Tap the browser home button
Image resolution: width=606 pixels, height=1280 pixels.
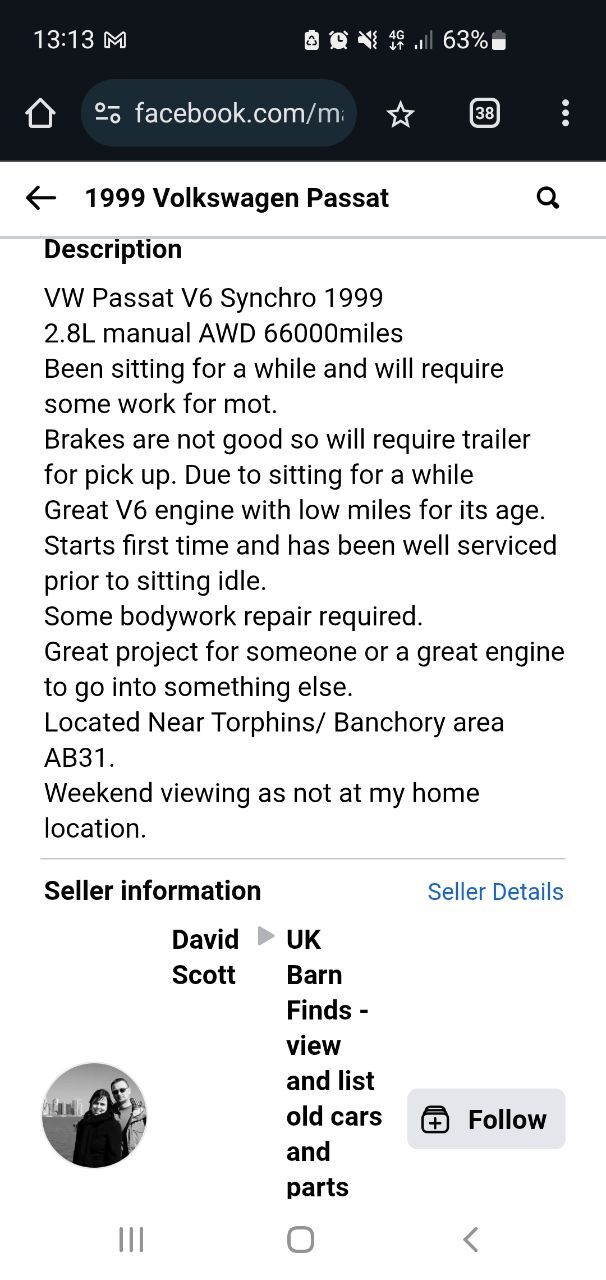point(40,113)
